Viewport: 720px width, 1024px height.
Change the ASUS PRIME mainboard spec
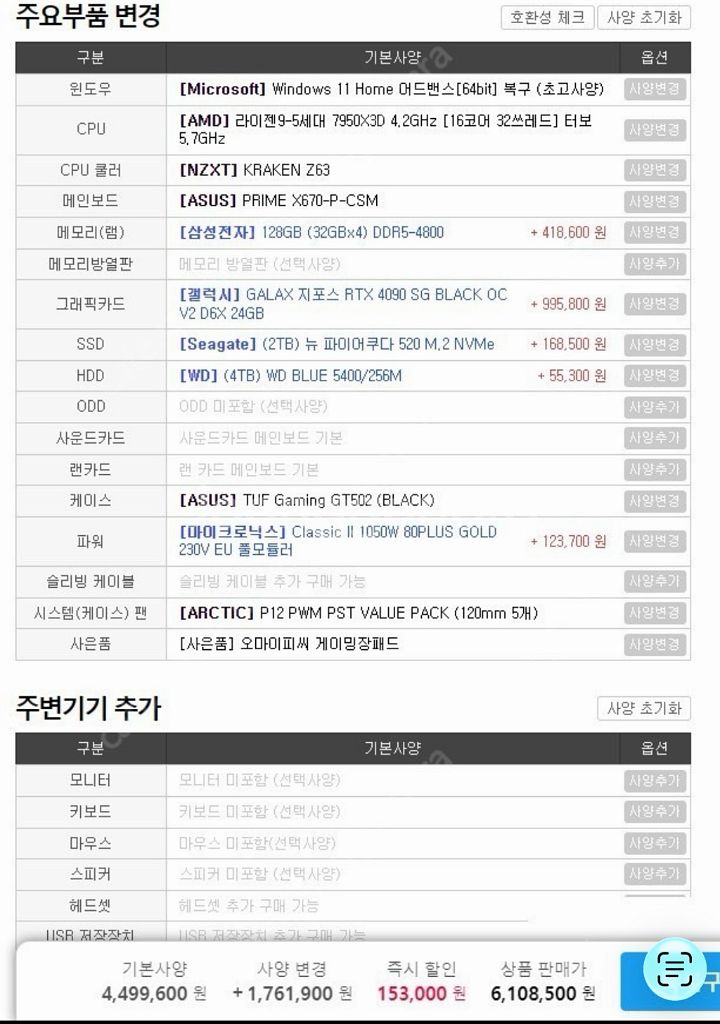(x=655, y=201)
